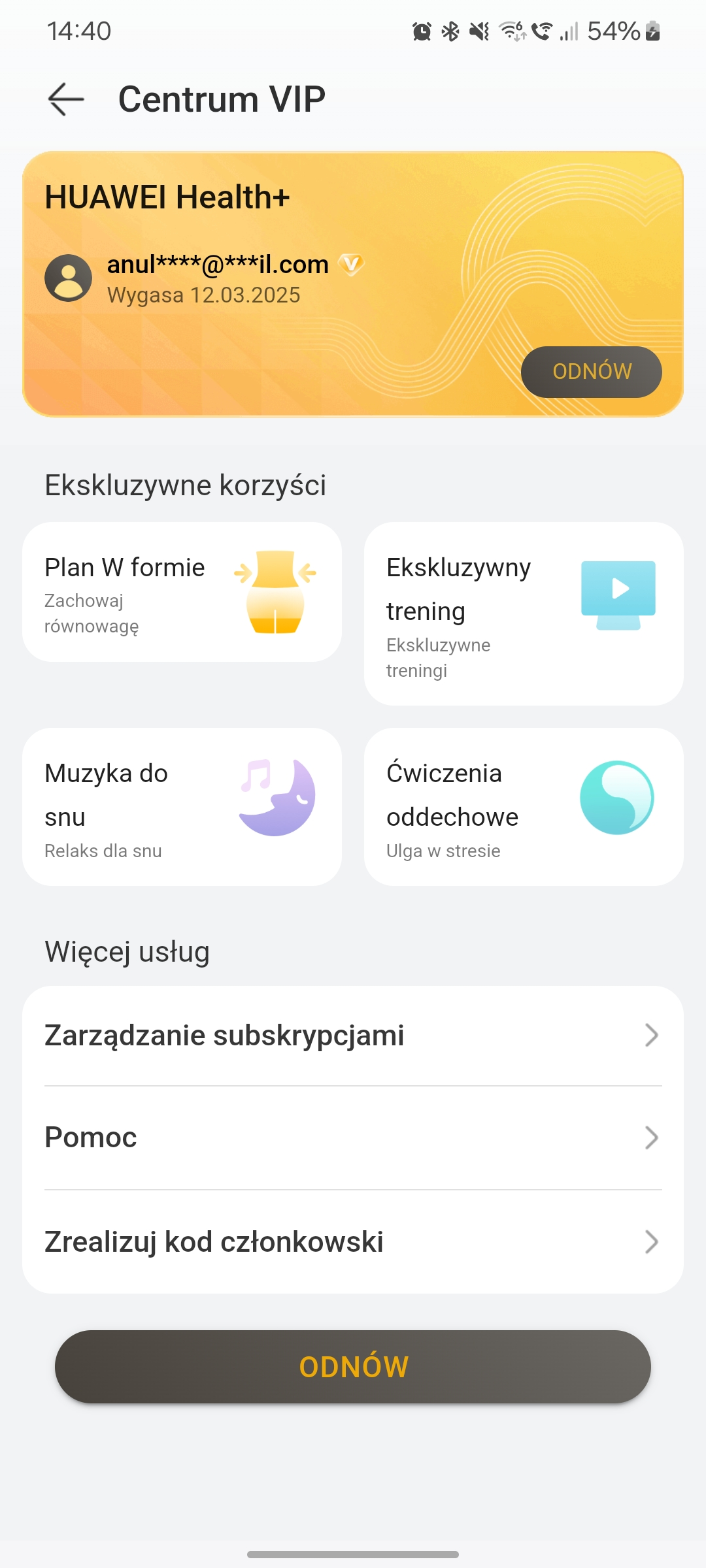Open the Pomoc row
The width and height of the screenshot is (706, 1568).
click(x=353, y=1137)
